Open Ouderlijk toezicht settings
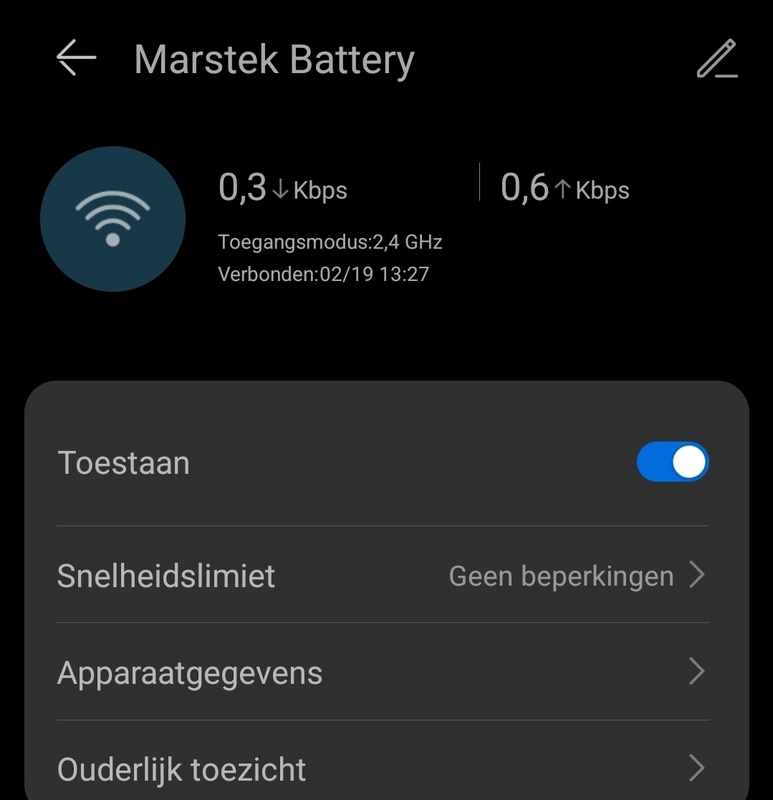This screenshot has width=773, height=800. 382,769
